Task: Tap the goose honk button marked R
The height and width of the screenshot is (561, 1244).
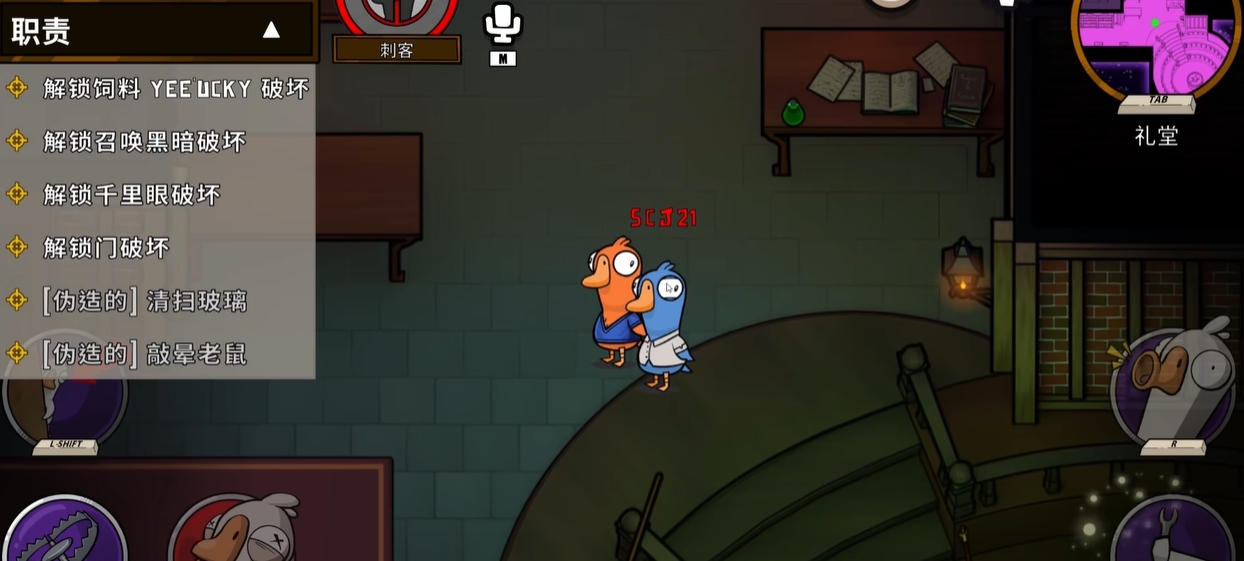Action: 1171,387
